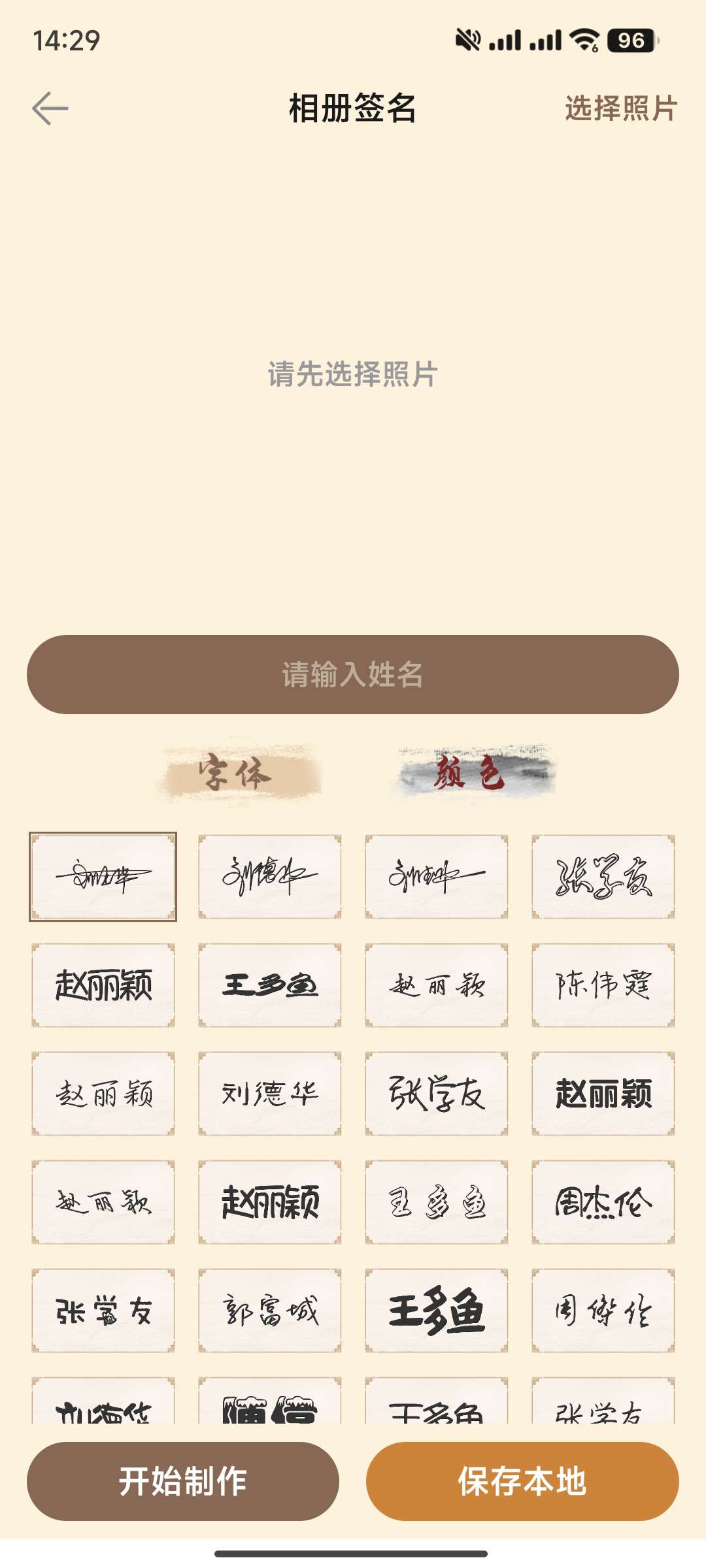Choose the third 刘德华 signature sample
706x1568 pixels.
pos(437,877)
